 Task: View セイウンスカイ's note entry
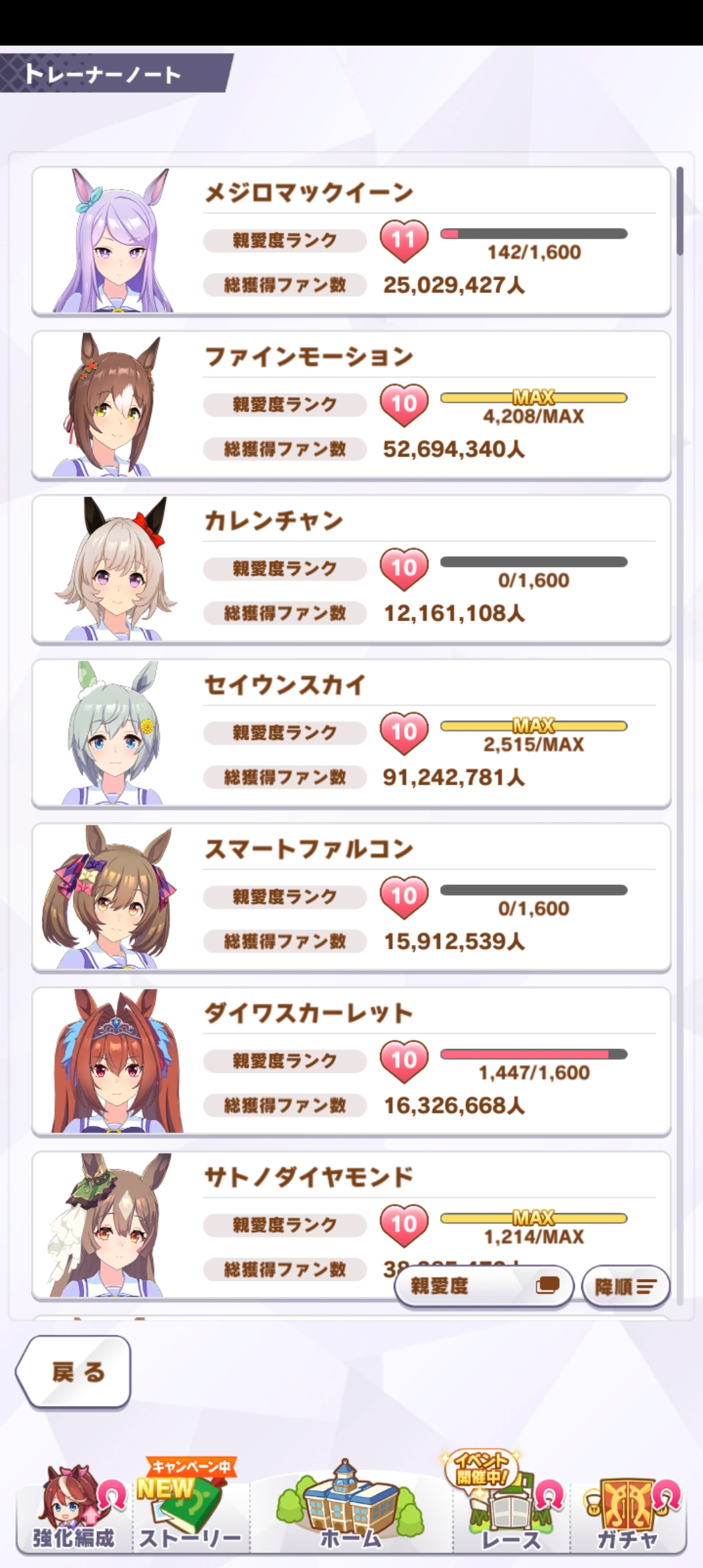point(351,734)
